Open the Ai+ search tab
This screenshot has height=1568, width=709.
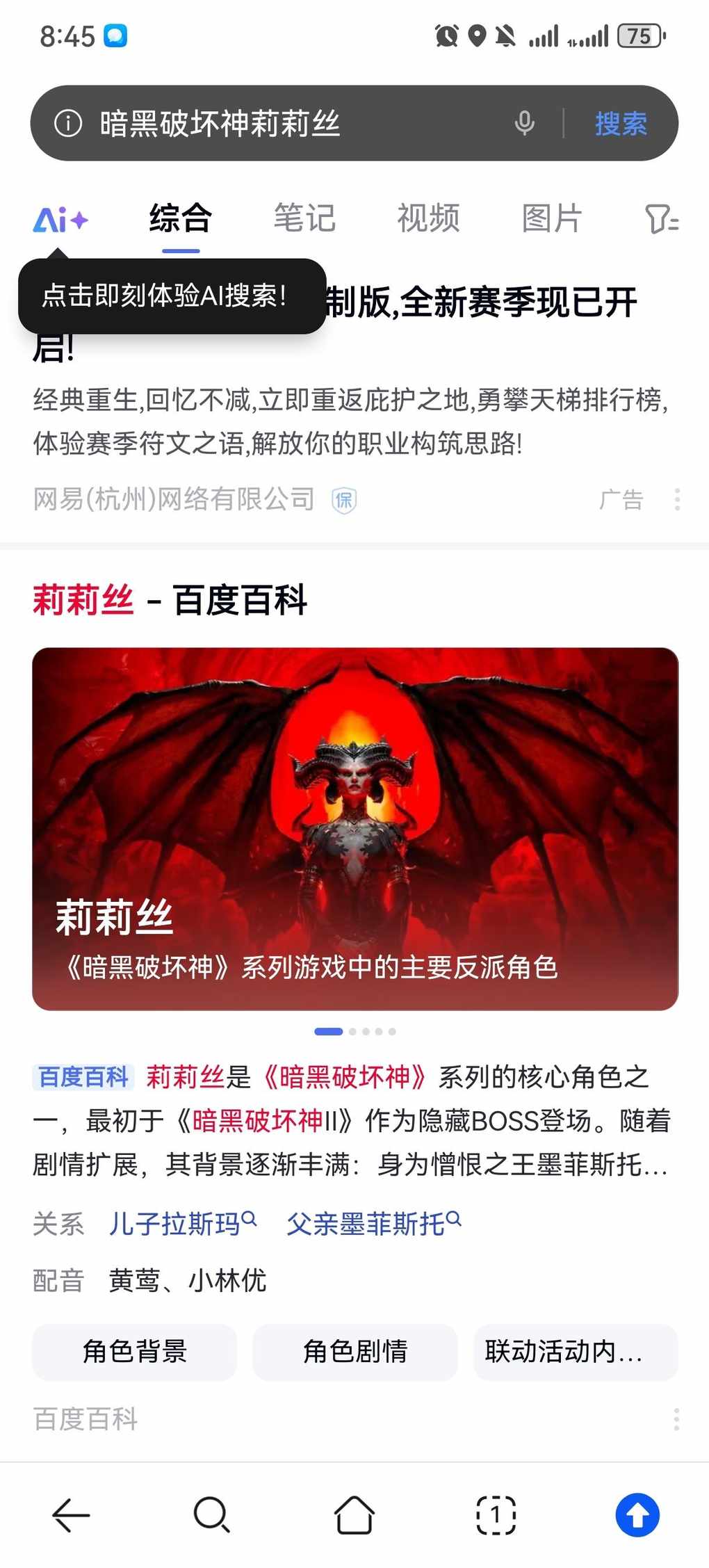(60, 220)
